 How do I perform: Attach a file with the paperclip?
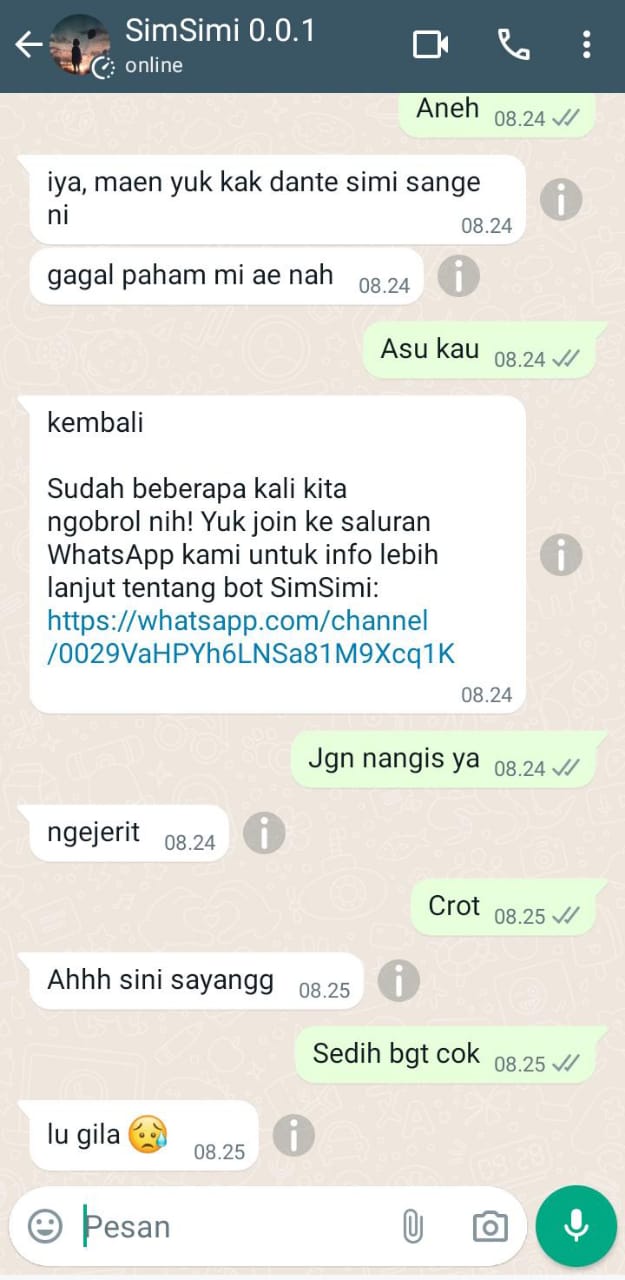[412, 1226]
